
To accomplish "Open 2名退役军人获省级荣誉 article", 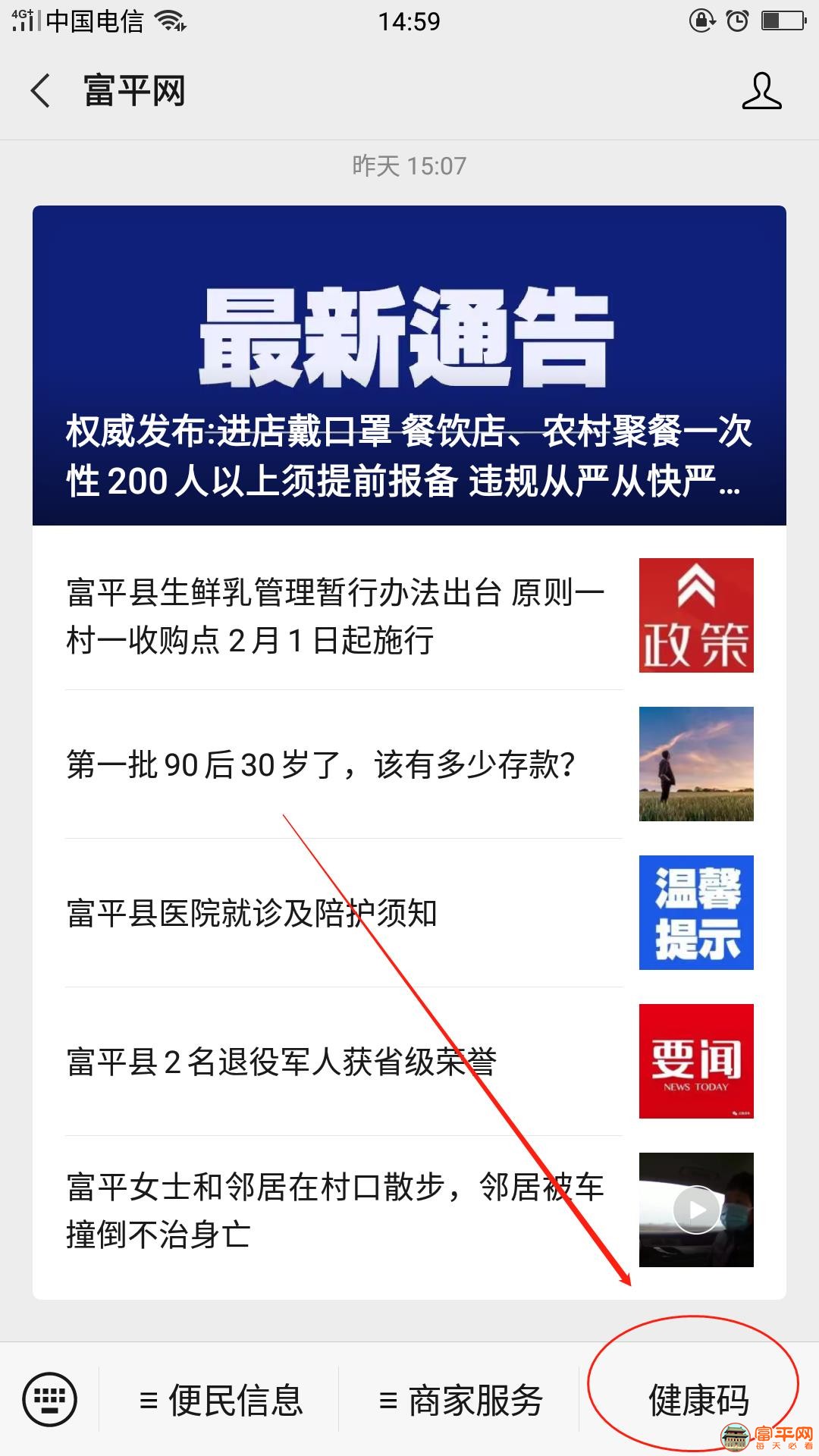I will tap(409, 1061).
